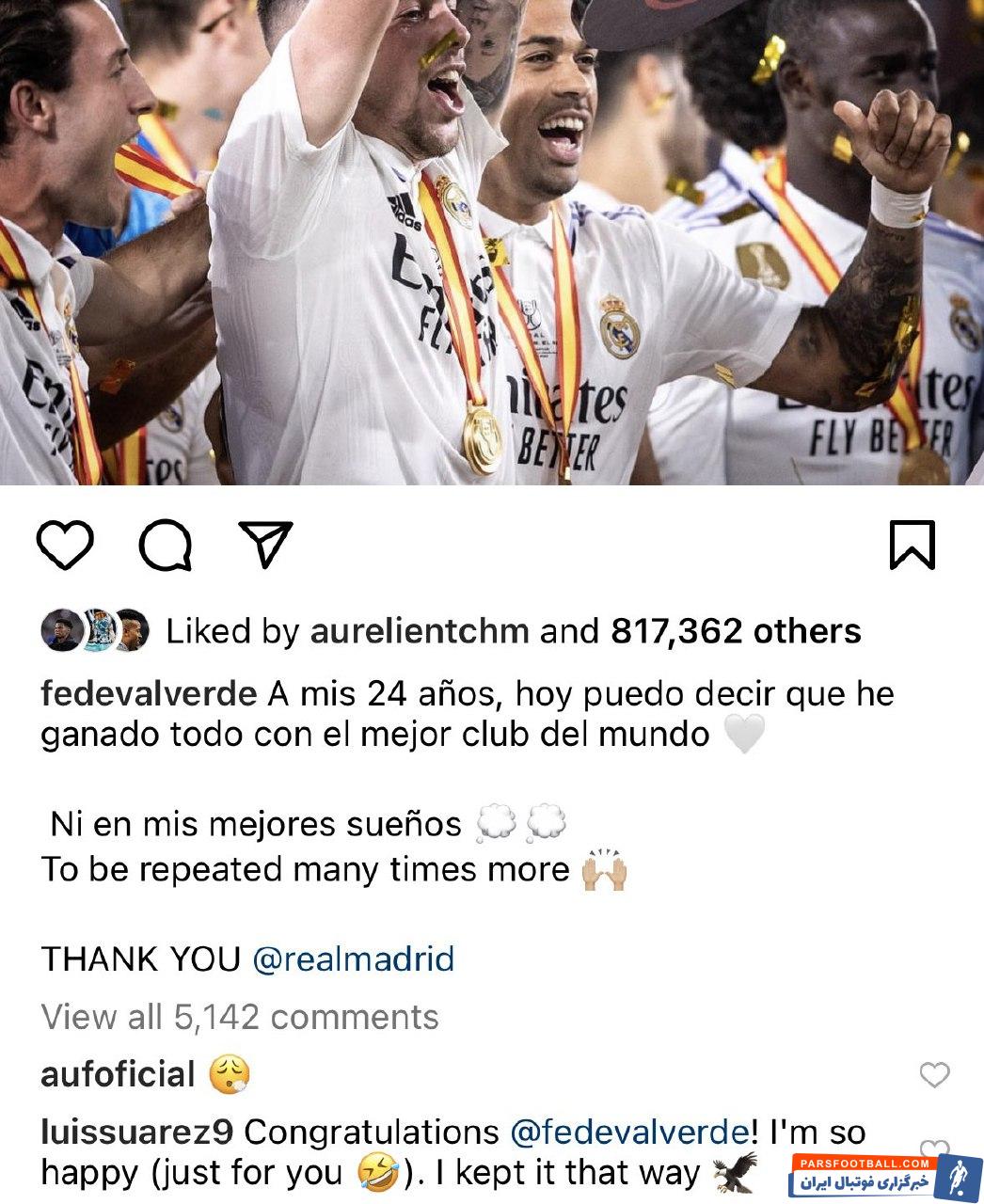Open fedevalverde's profile from the caption
Image resolution: width=984 pixels, height=1204 pixels.
(149, 694)
